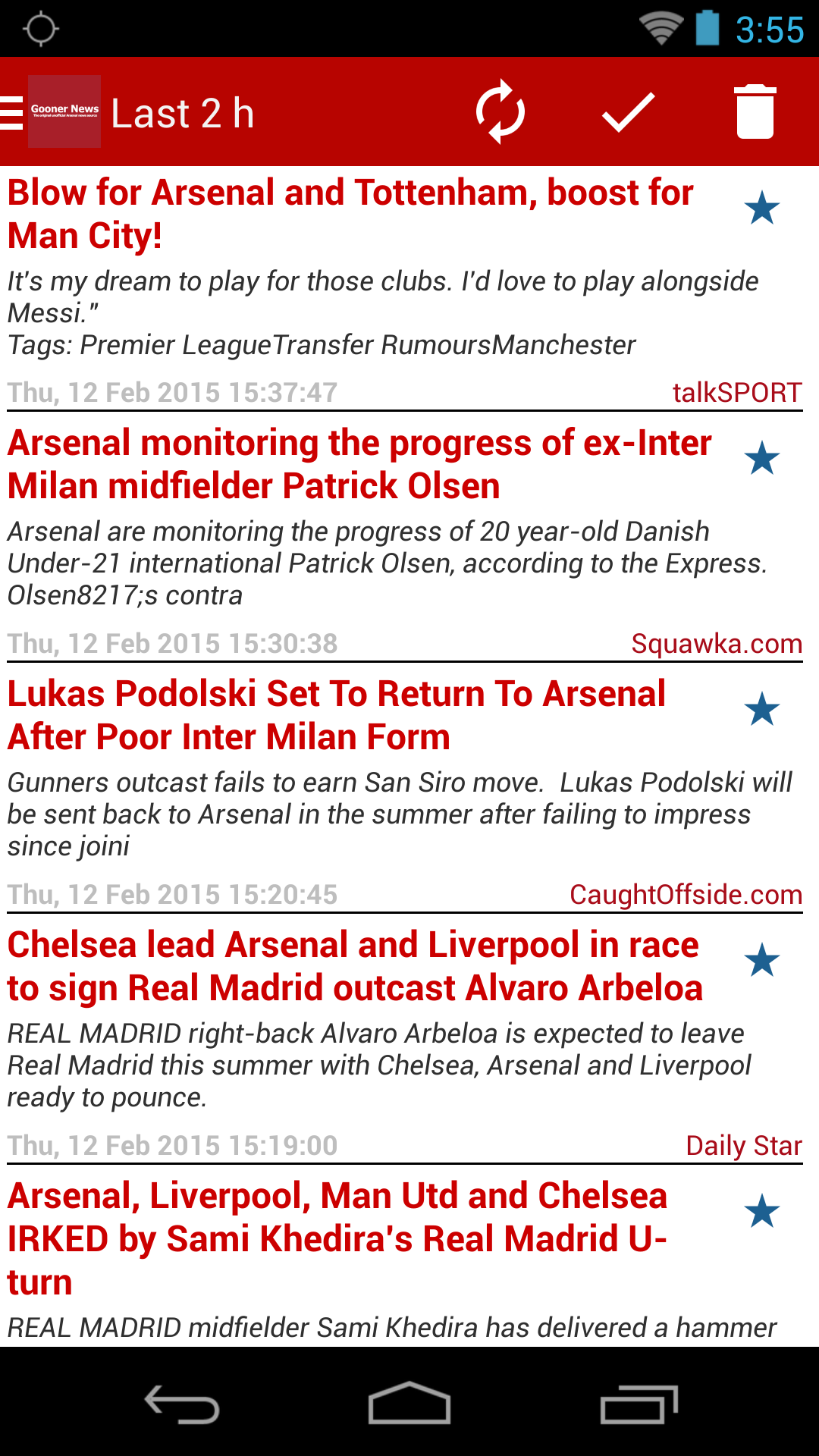The image size is (819, 1456).
Task: Star the Lukas Podolski article
Action: pyautogui.click(x=762, y=710)
